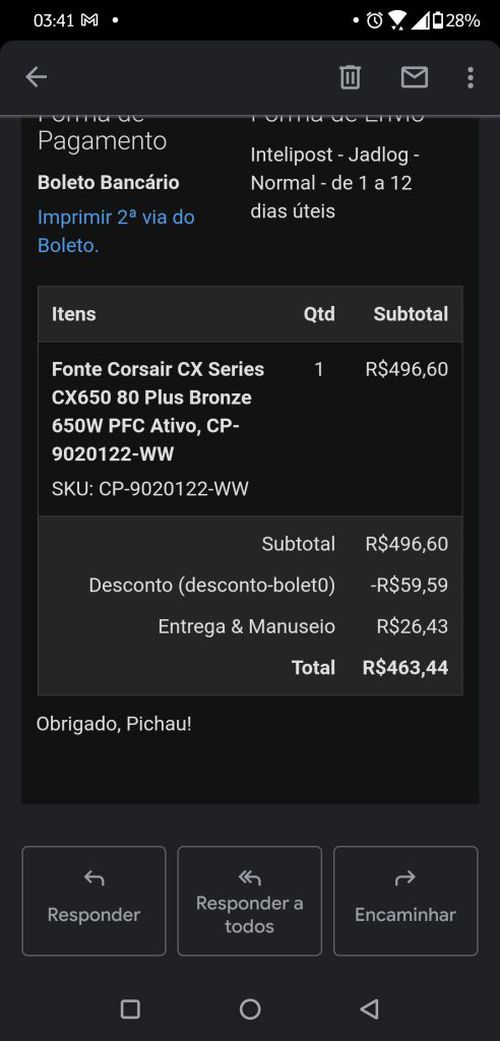Image resolution: width=500 pixels, height=1041 pixels.
Task: Open the three-dot overflow menu
Action: [x=470, y=78]
